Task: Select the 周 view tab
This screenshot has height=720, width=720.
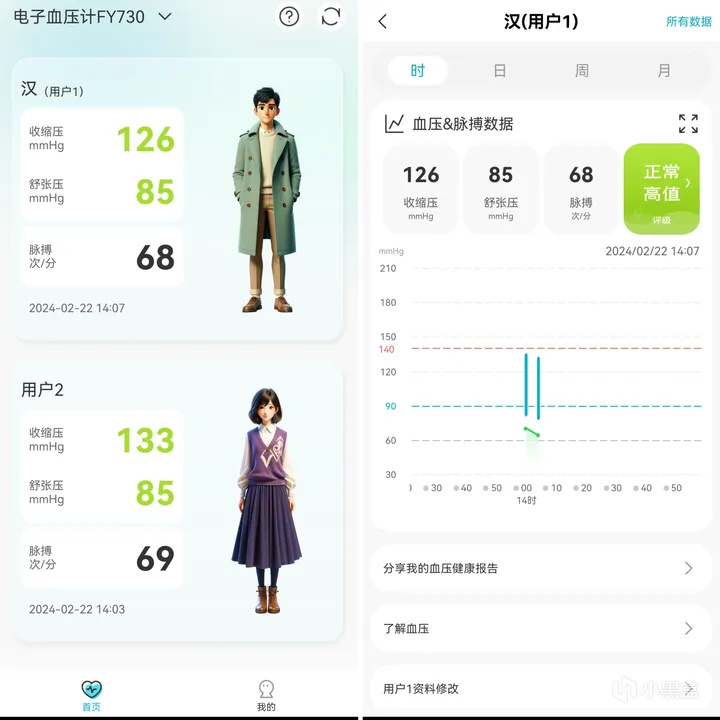Action: 582,71
